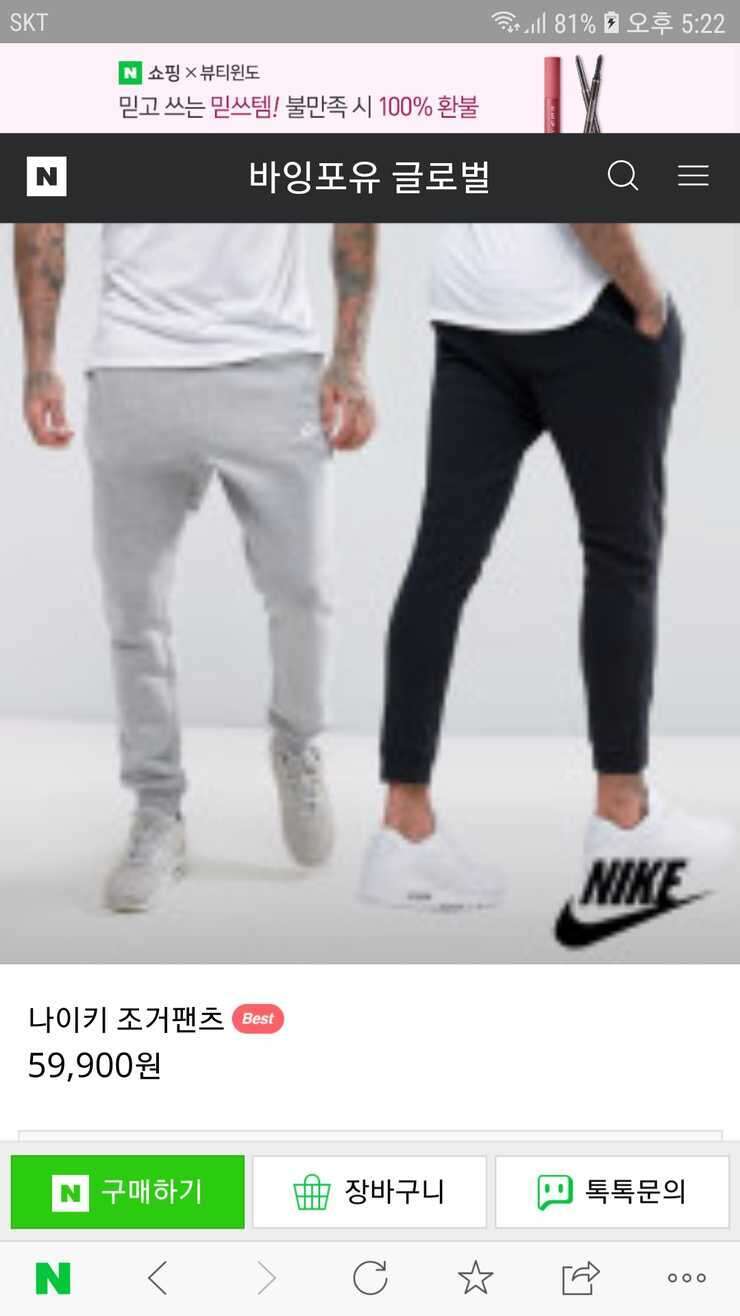Tap the Naver N logo in header

click(x=46, y=177)
